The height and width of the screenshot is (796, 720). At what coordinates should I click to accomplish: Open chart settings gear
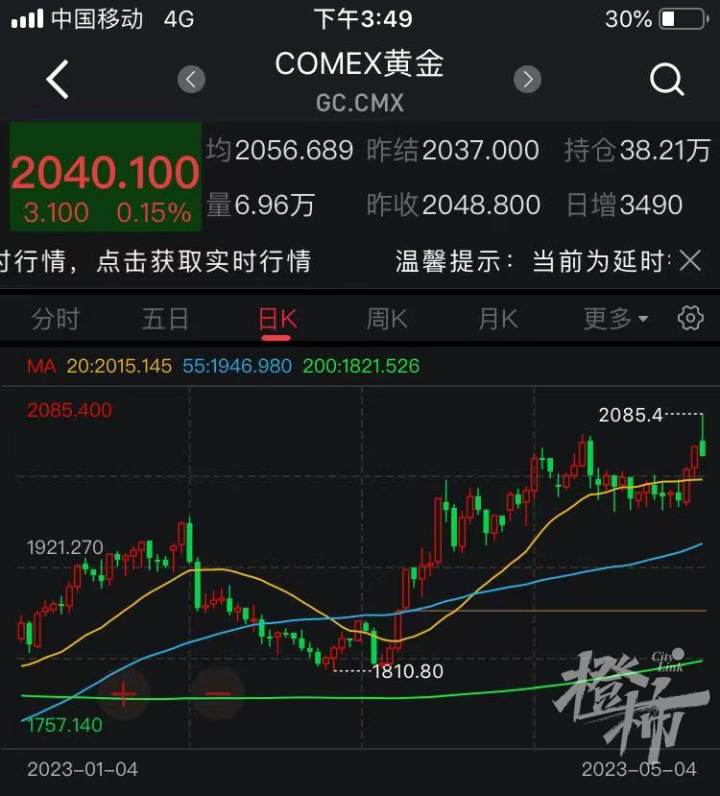pyautogui.click(x=690, y=319)
